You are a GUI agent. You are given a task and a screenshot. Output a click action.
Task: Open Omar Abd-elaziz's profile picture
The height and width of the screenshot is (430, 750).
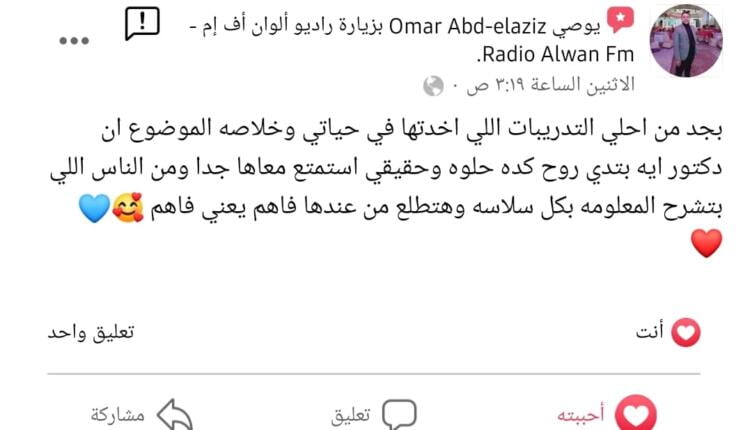[685, 40]
